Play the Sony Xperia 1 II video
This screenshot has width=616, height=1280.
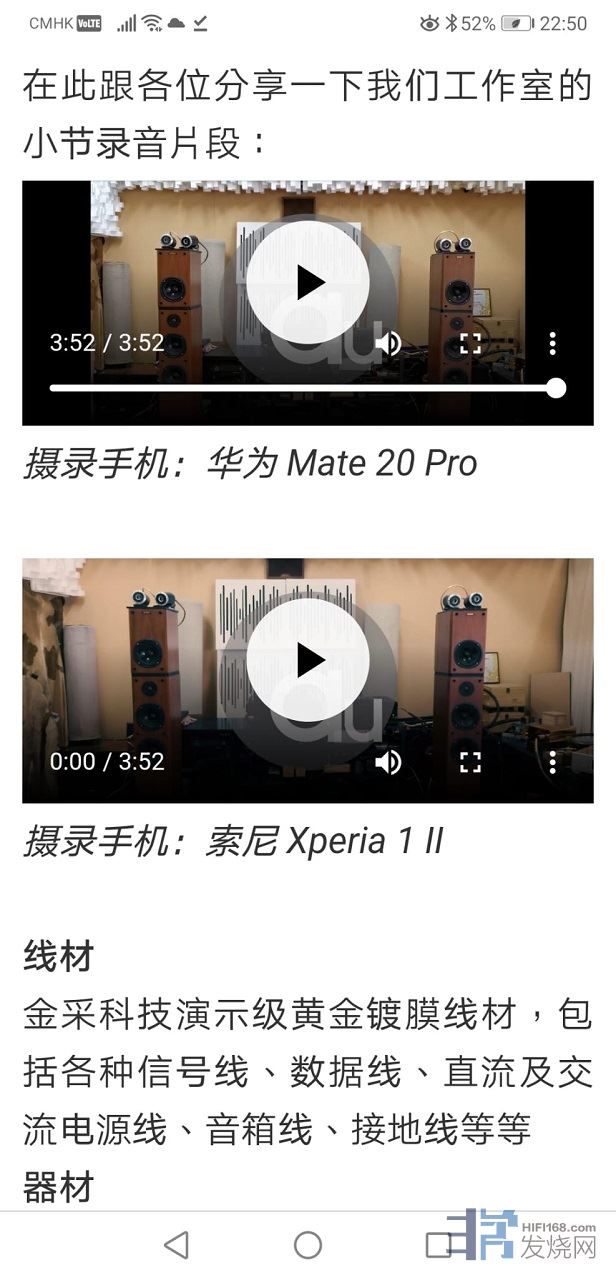pos(308,660)
